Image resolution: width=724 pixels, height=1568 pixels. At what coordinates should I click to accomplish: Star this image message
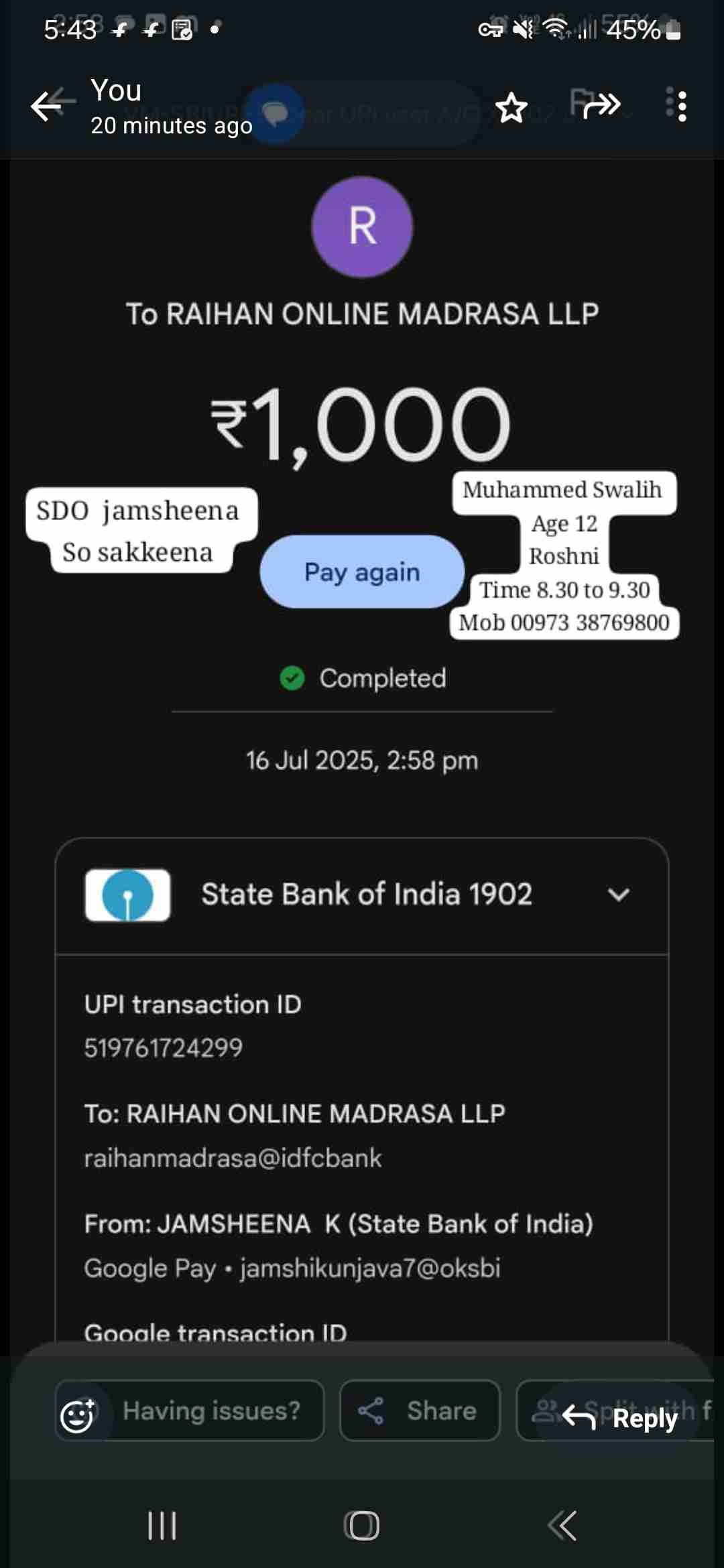point(511,107)
